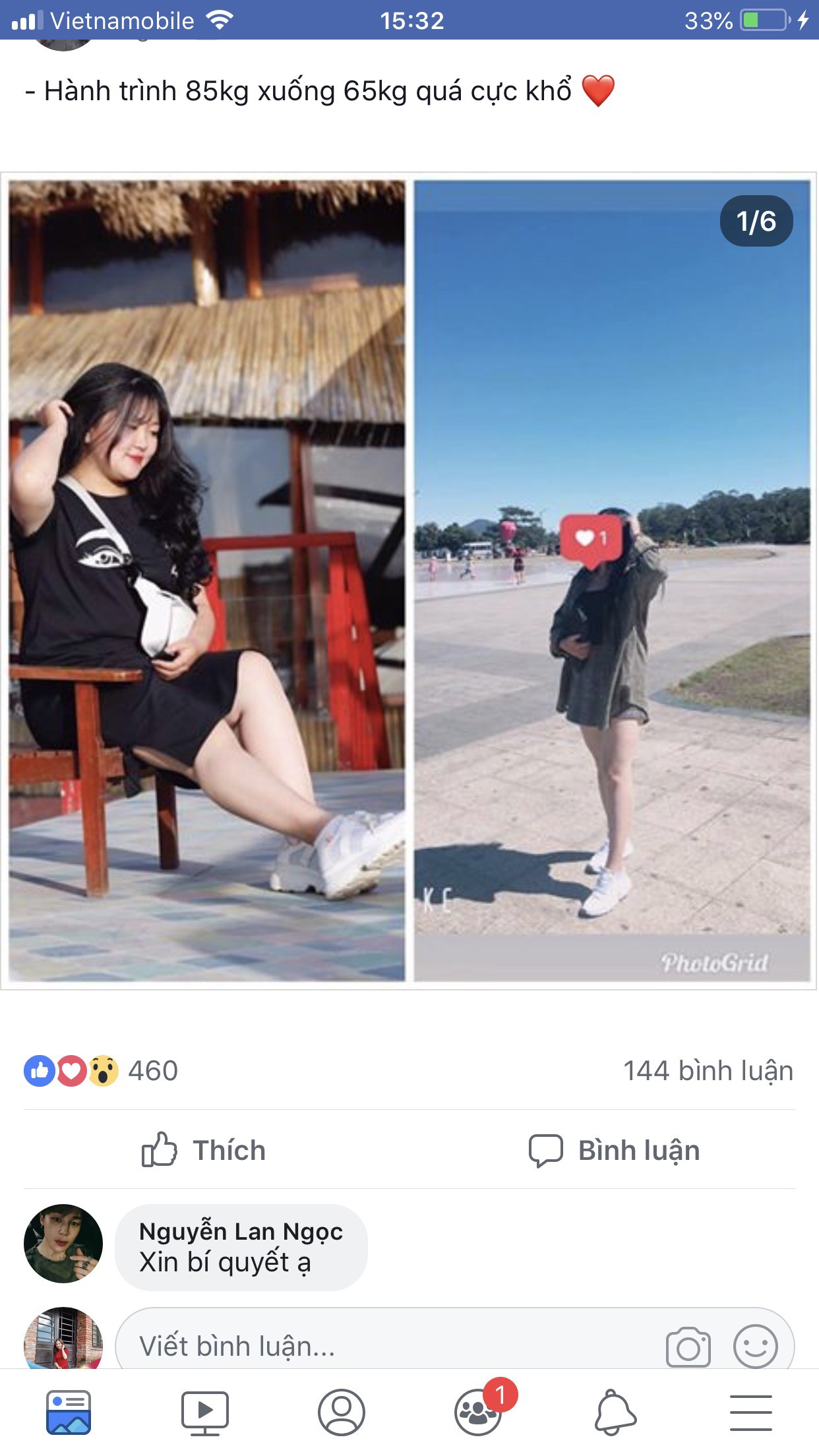Go to the News Feed tab
The image size is (819, 1456).
point(69,1412)
